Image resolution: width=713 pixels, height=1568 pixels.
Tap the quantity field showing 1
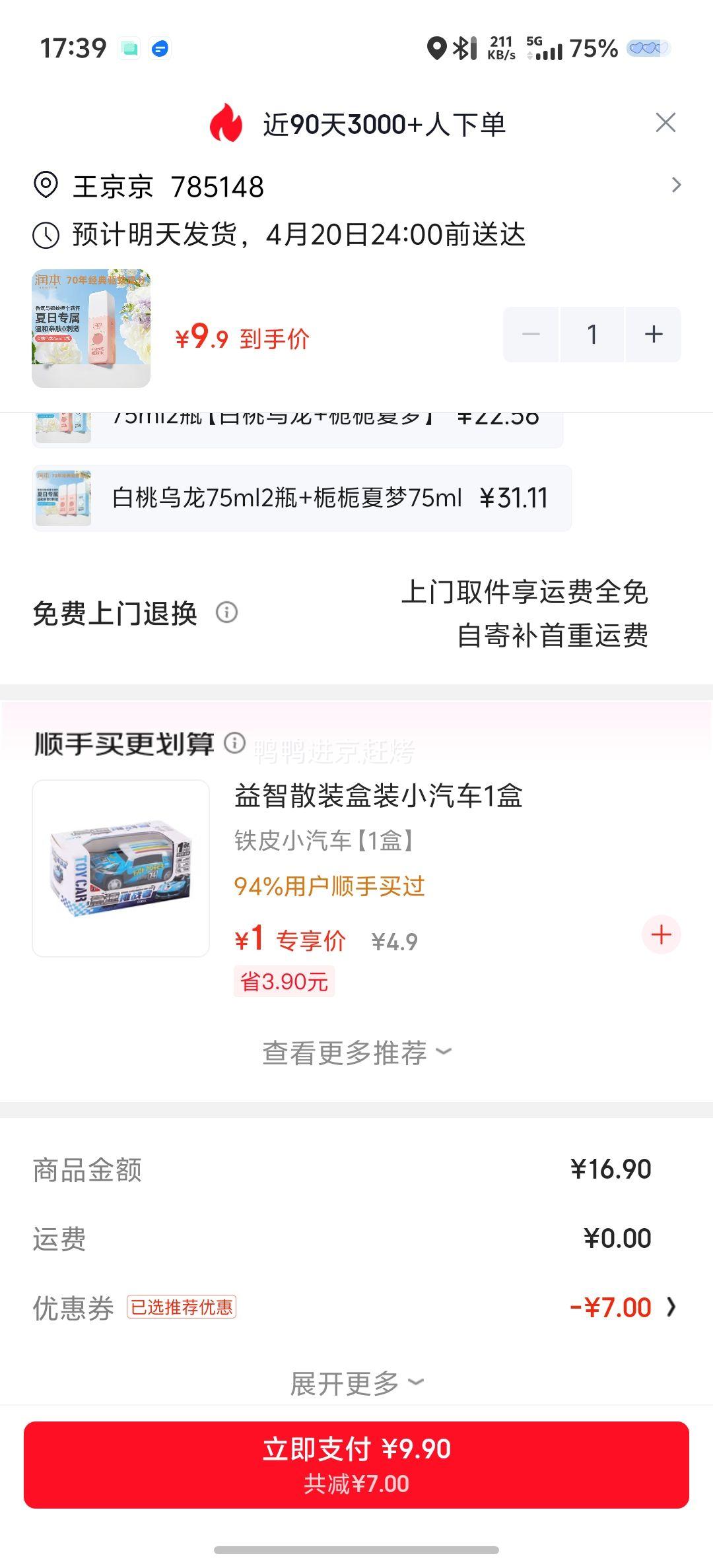pos(591,335)
